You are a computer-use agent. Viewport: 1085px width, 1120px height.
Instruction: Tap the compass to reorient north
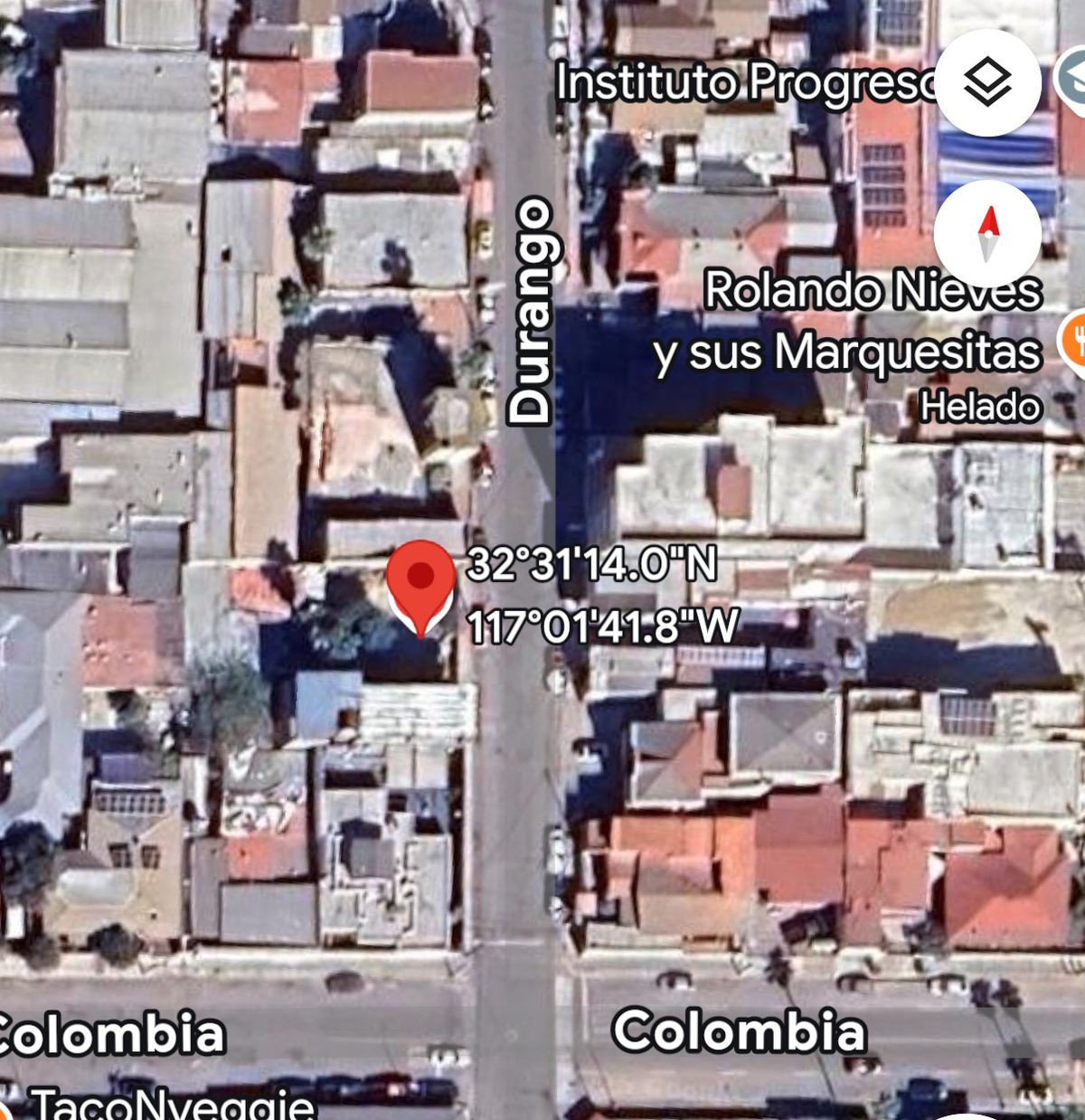(988, 232)
